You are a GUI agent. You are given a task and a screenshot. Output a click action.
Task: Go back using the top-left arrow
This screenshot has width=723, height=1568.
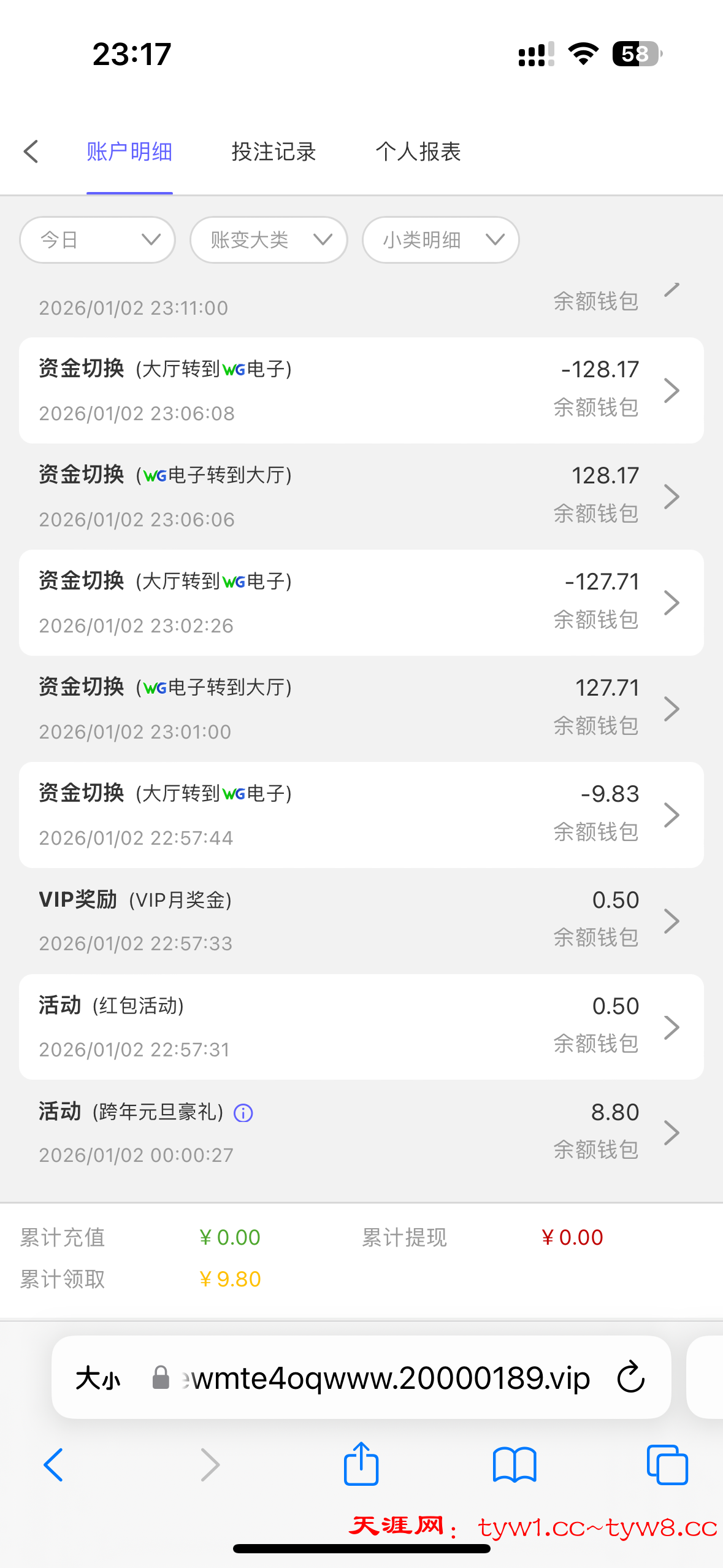click(x=31, y=152)
